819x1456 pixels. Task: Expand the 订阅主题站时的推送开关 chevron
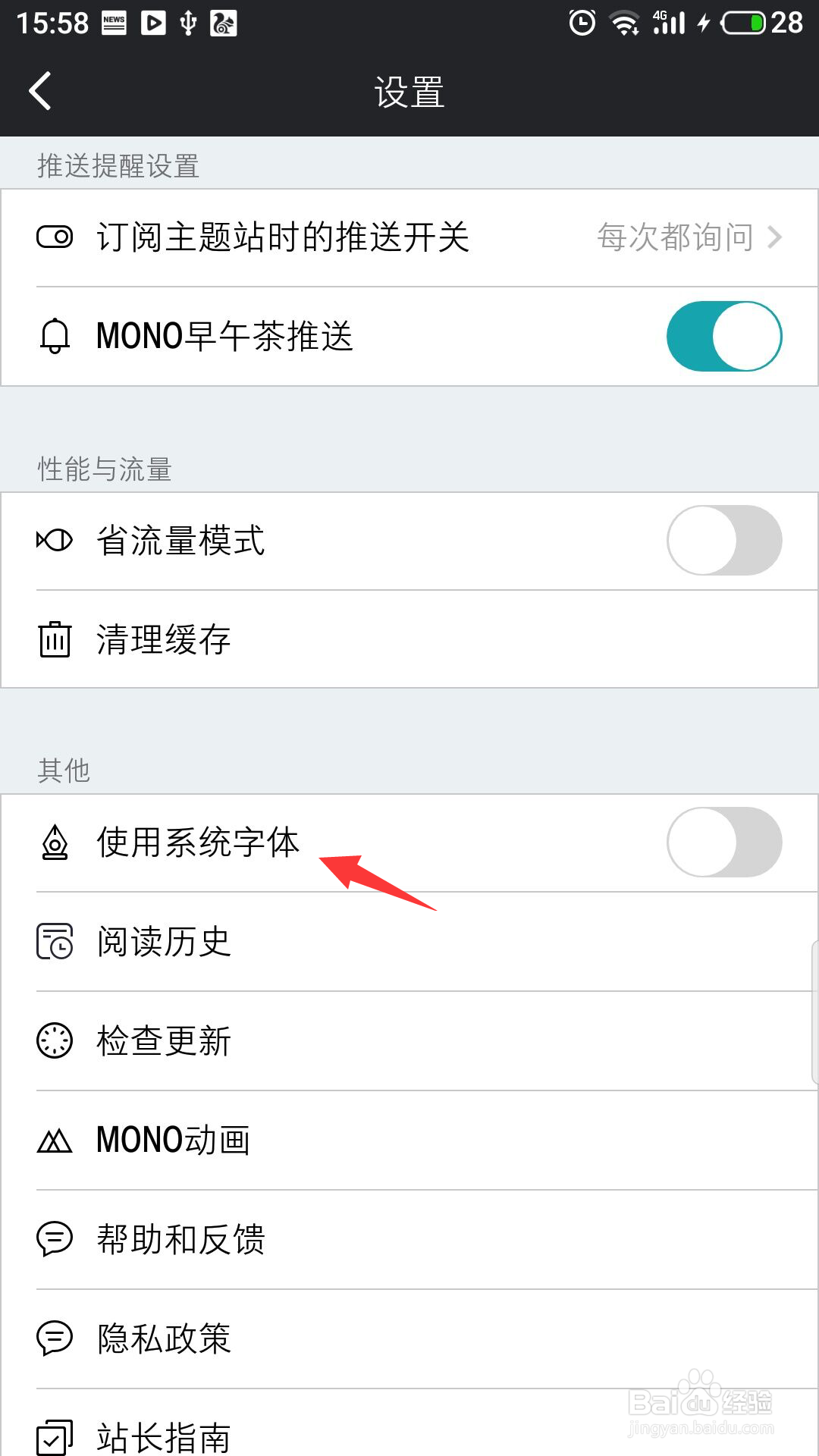click(775, 237)
